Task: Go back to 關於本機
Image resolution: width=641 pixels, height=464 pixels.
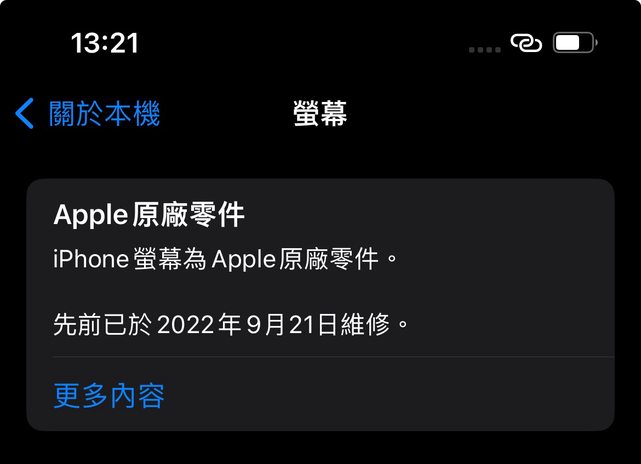Action: coord(88,113)
